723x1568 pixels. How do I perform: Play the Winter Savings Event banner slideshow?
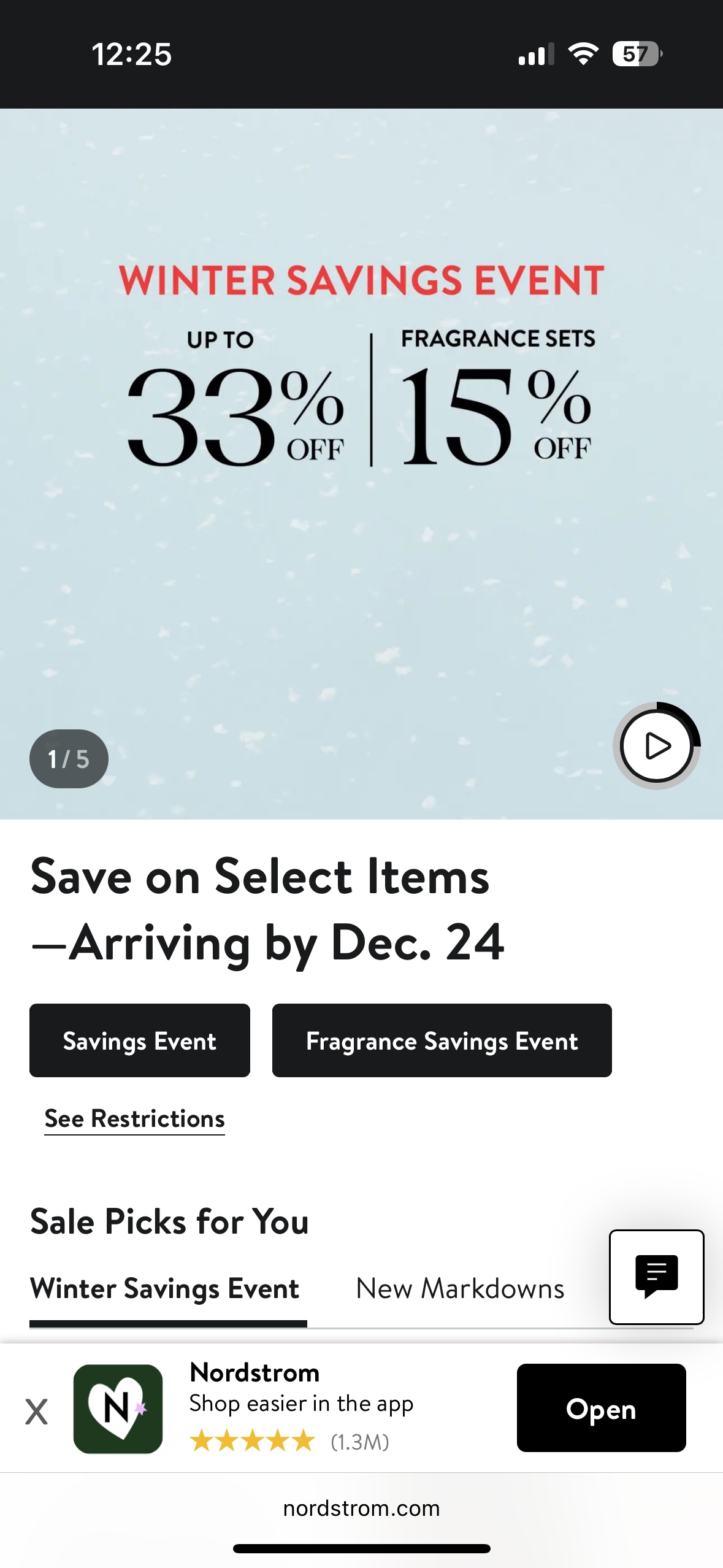point(656,745)
